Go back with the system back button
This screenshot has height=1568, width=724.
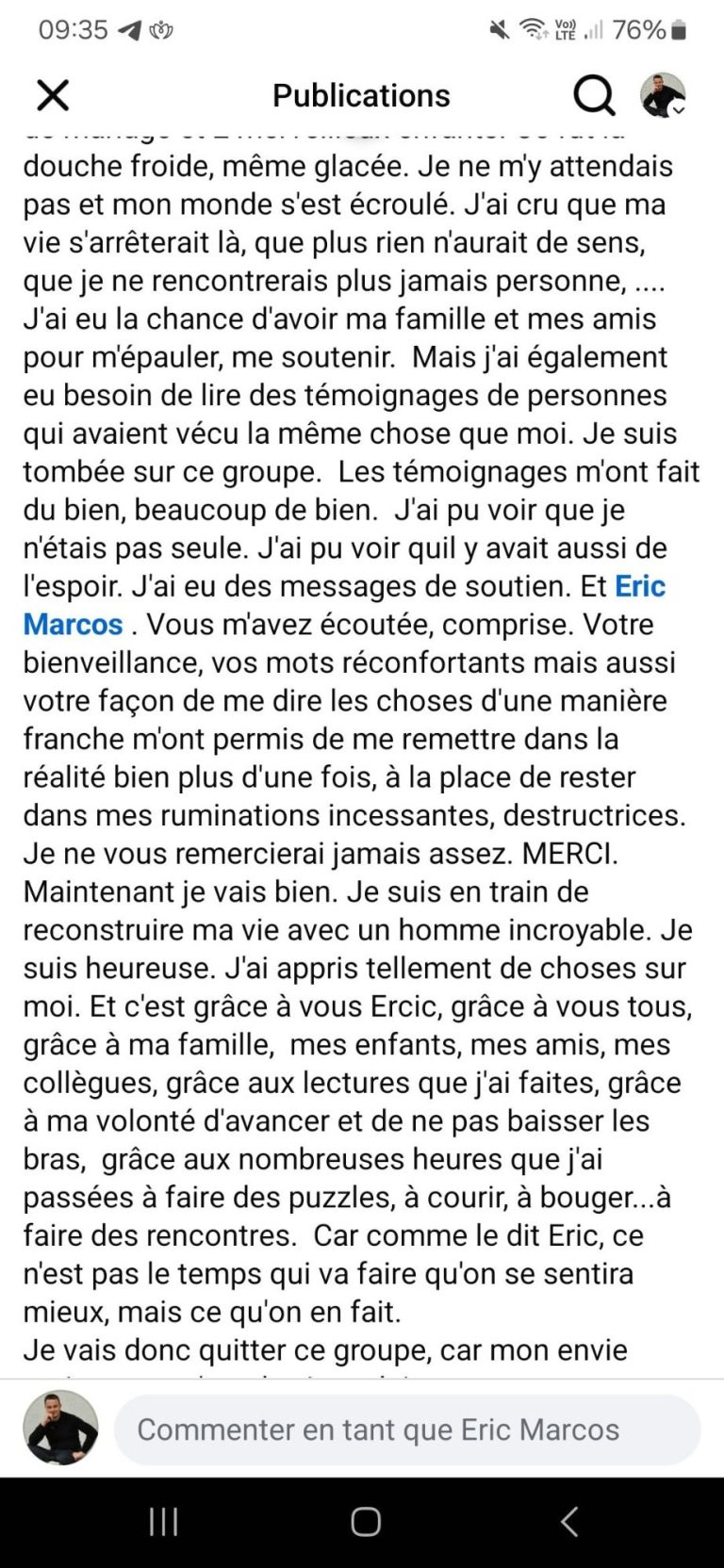point(568,1521)
